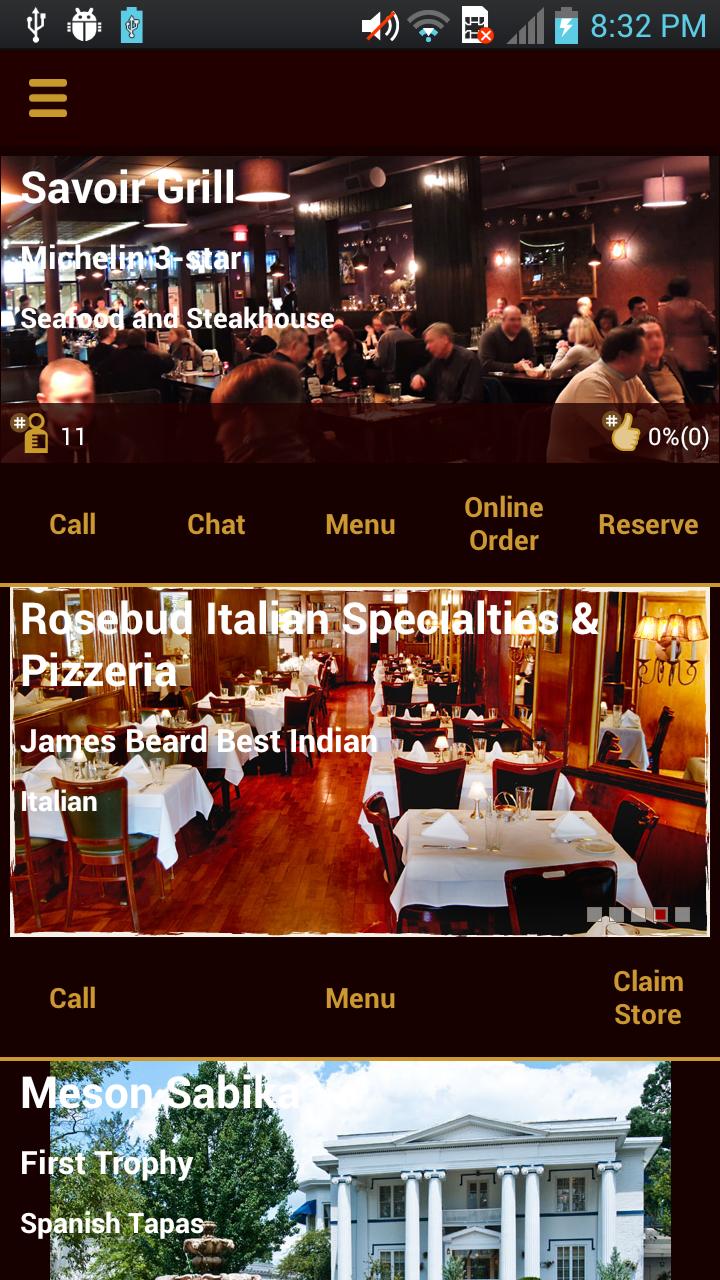Chat with Savoir Grill
The width and height of the screenshot is (720, 1280).
[x=216, y=524]
